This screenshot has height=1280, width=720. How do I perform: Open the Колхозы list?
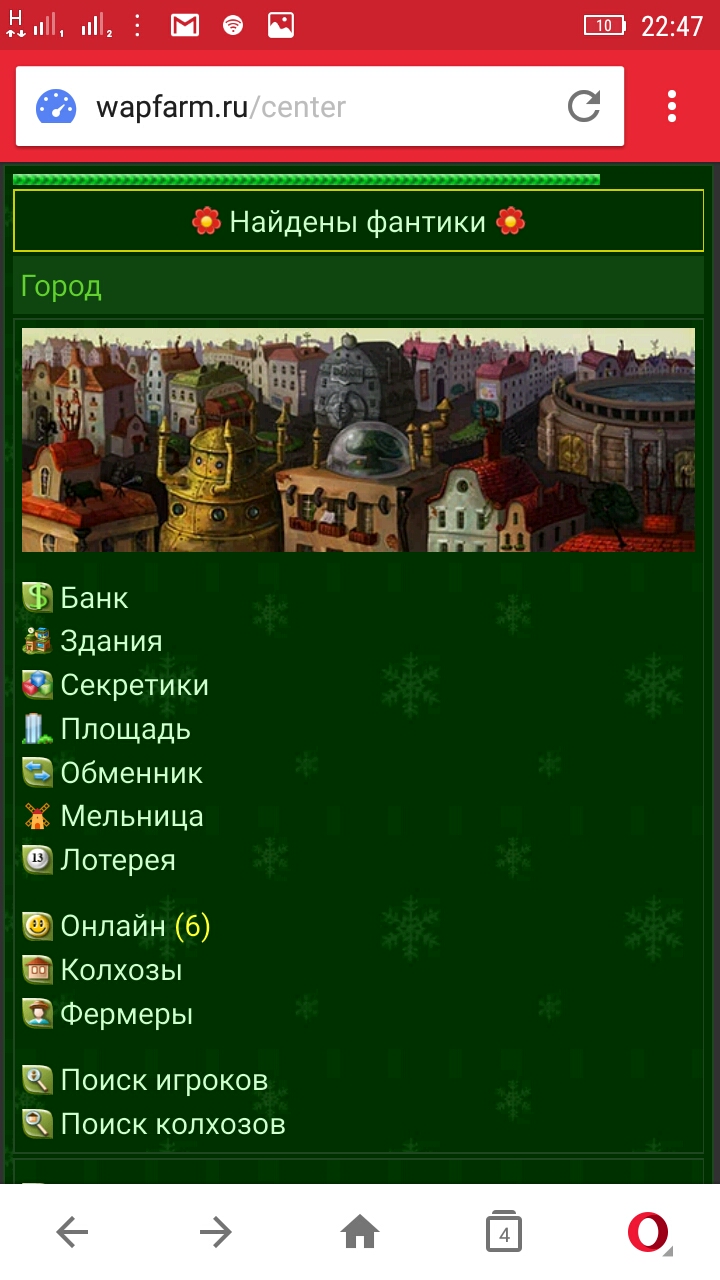tap(121, 970)
